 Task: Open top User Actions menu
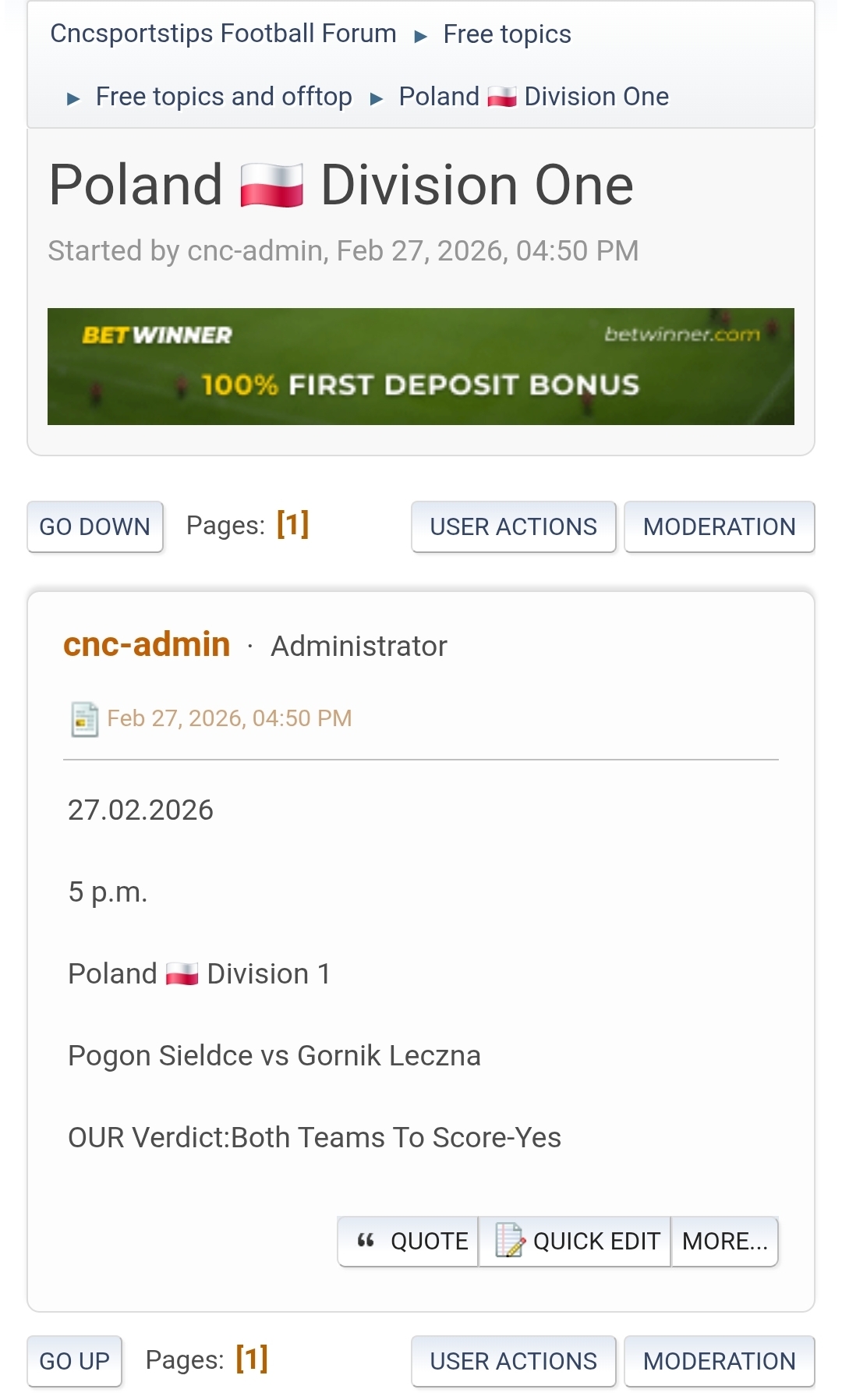click(513, 526)
